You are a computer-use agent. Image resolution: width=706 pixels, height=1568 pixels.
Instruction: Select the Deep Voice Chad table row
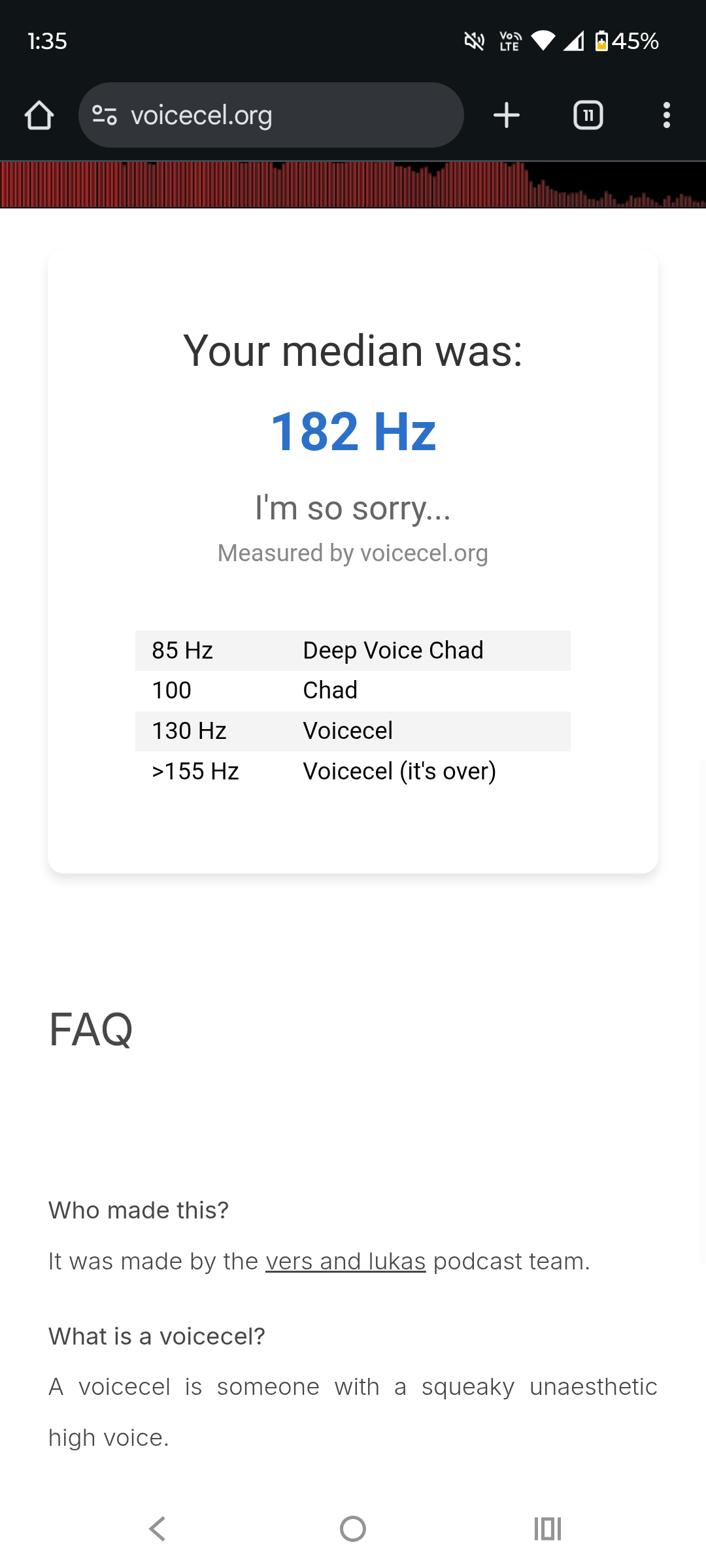(353, 650)
